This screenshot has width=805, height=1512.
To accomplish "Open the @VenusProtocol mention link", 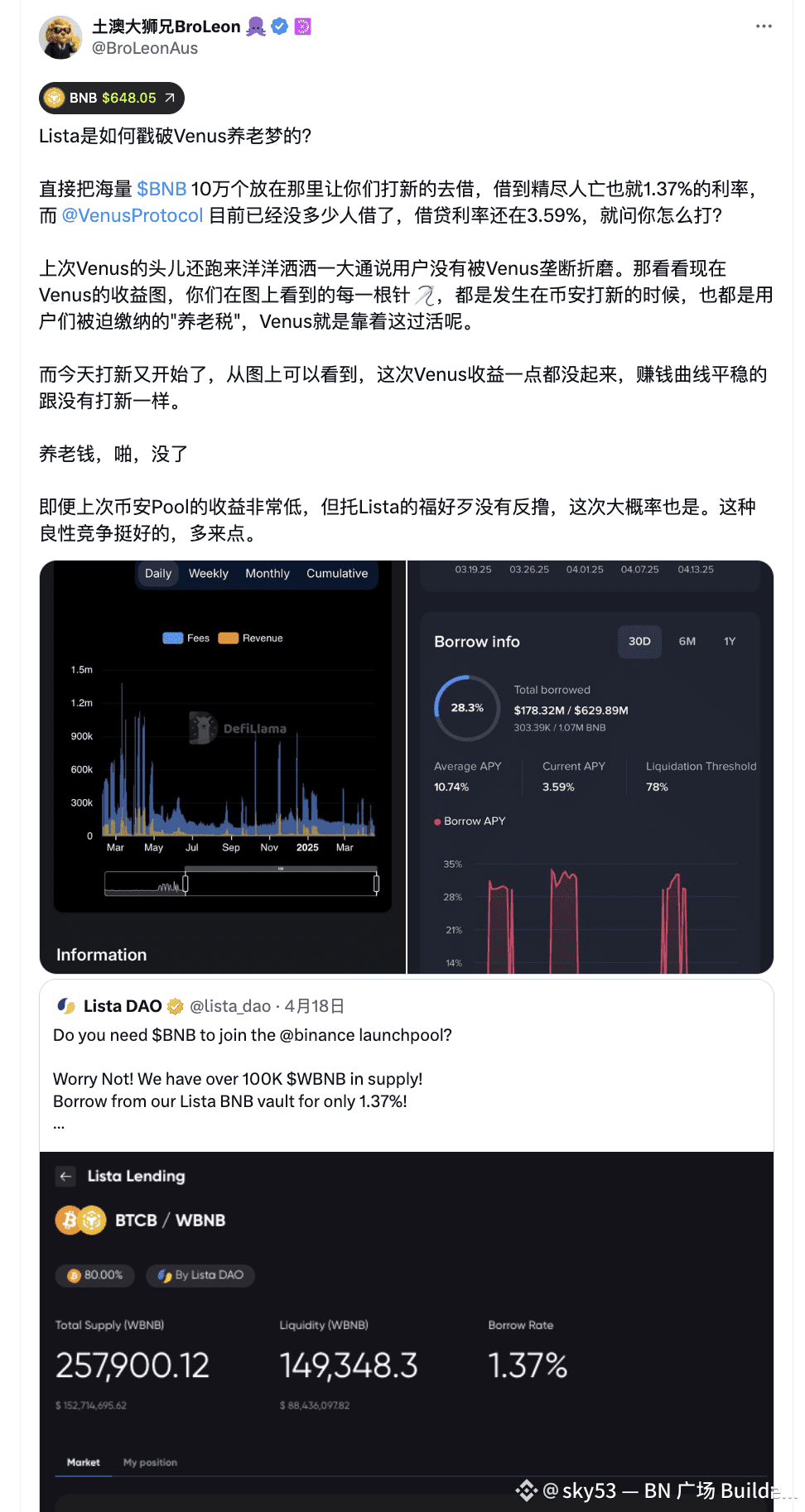I will pyautogui.click(x=133, y=215).
